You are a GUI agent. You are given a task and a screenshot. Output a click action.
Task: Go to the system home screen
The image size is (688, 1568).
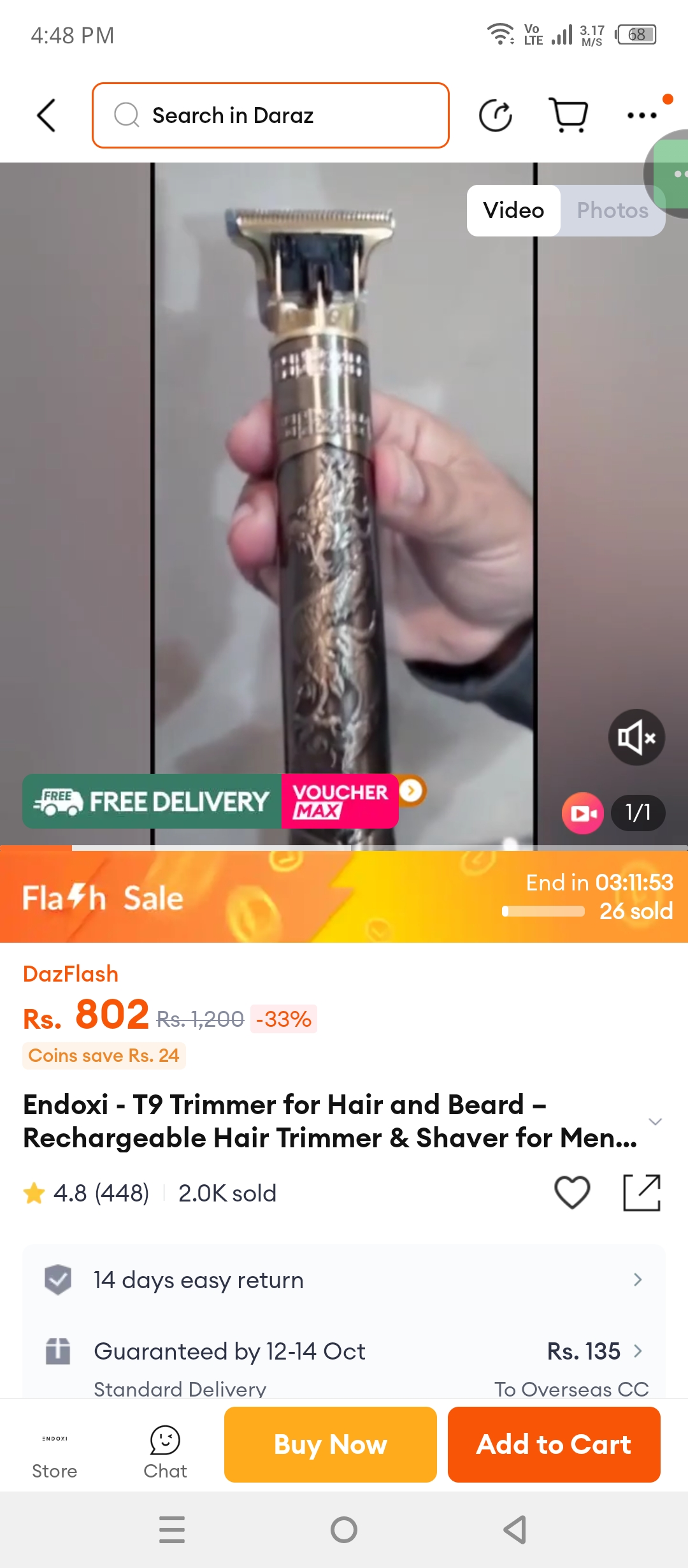point(344,1530)
